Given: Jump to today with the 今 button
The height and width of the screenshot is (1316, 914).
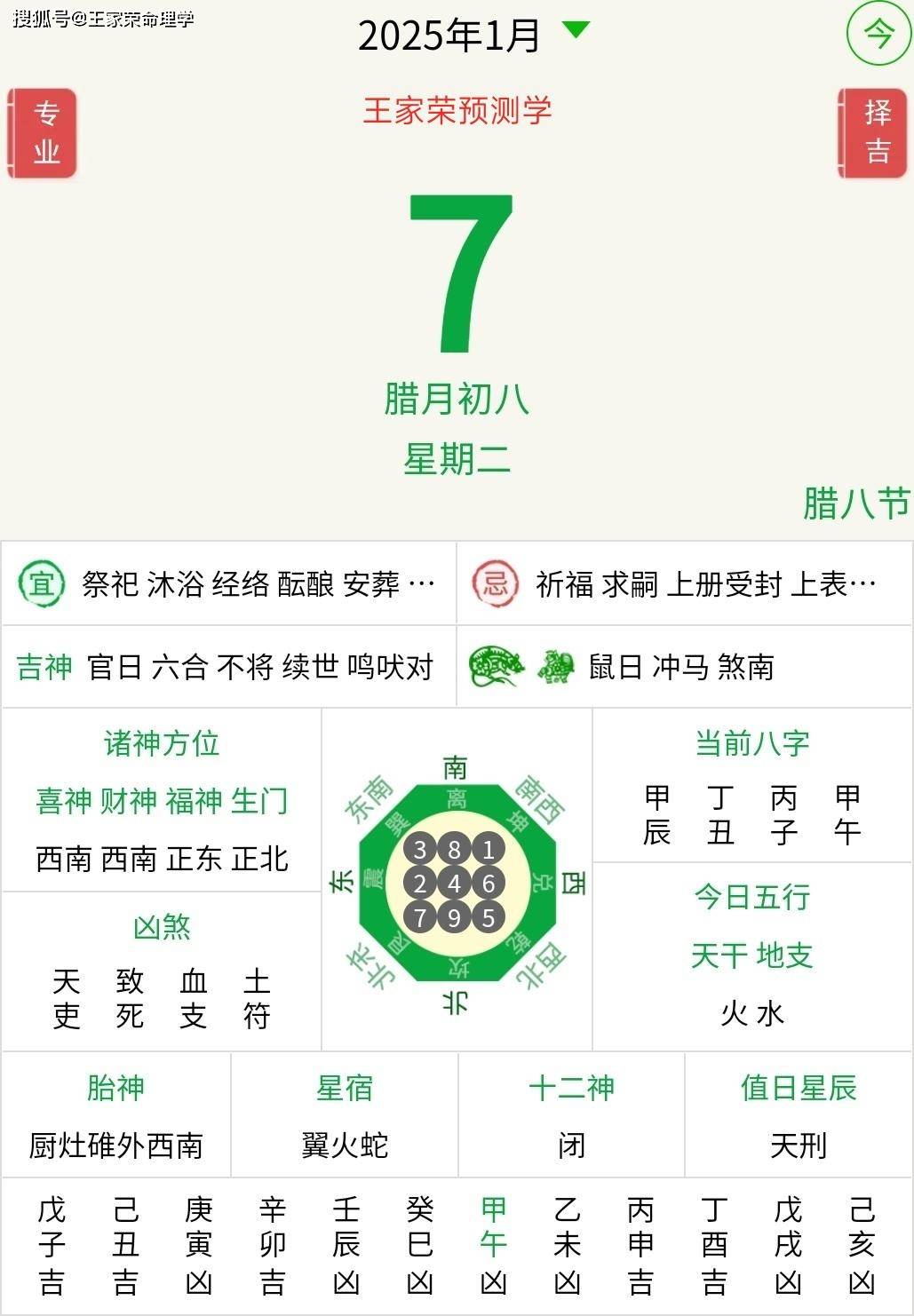Looking at the screenshot, I should point(878,35).
